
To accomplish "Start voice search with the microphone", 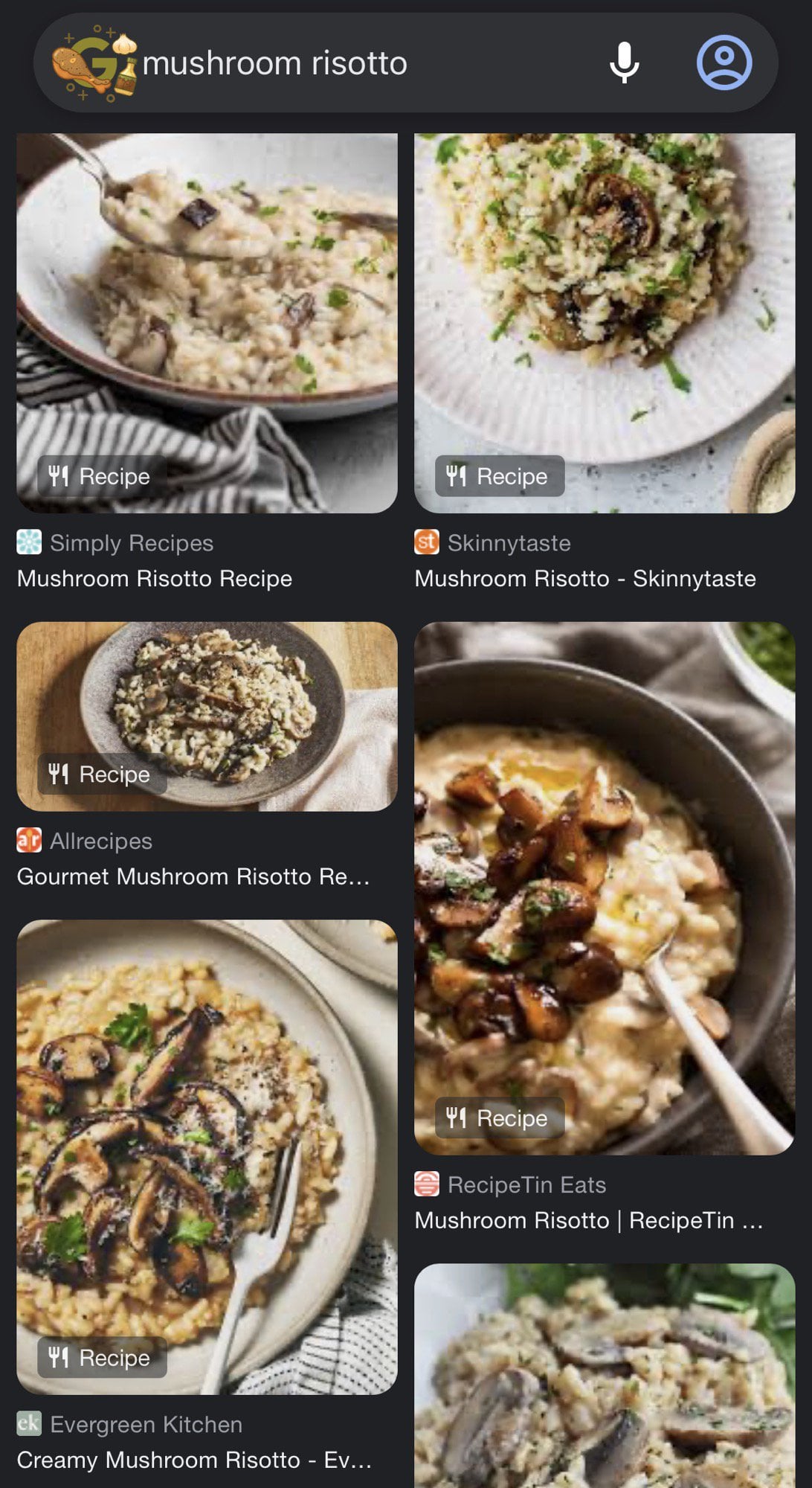I will tap(624, 63).
